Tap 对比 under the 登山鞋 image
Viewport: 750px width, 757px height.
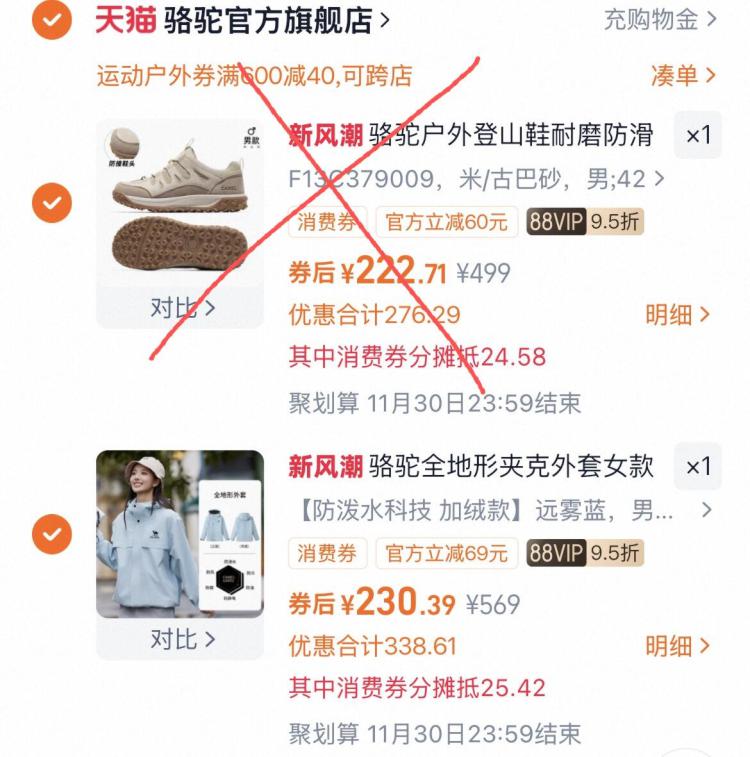(x=181, y=308)
